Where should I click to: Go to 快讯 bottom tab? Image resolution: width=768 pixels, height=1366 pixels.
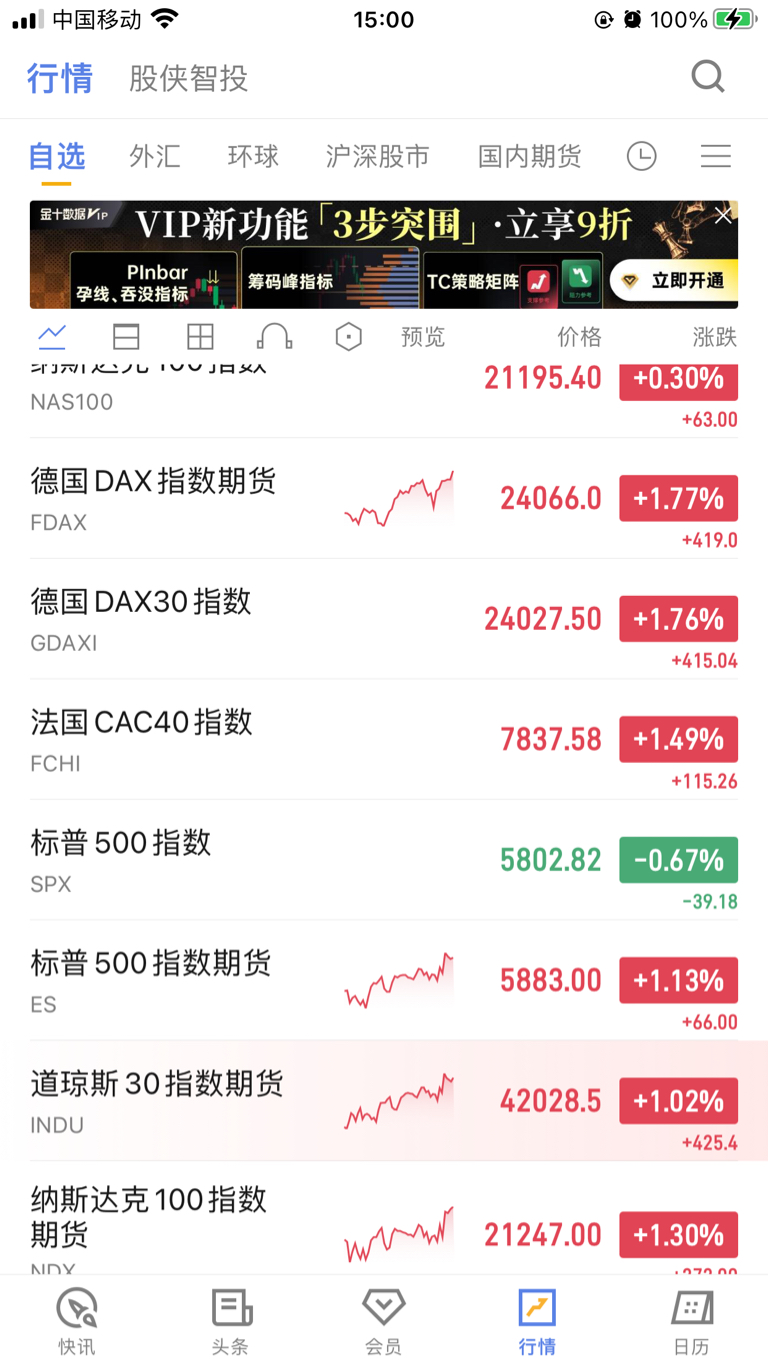point(77,1320)
